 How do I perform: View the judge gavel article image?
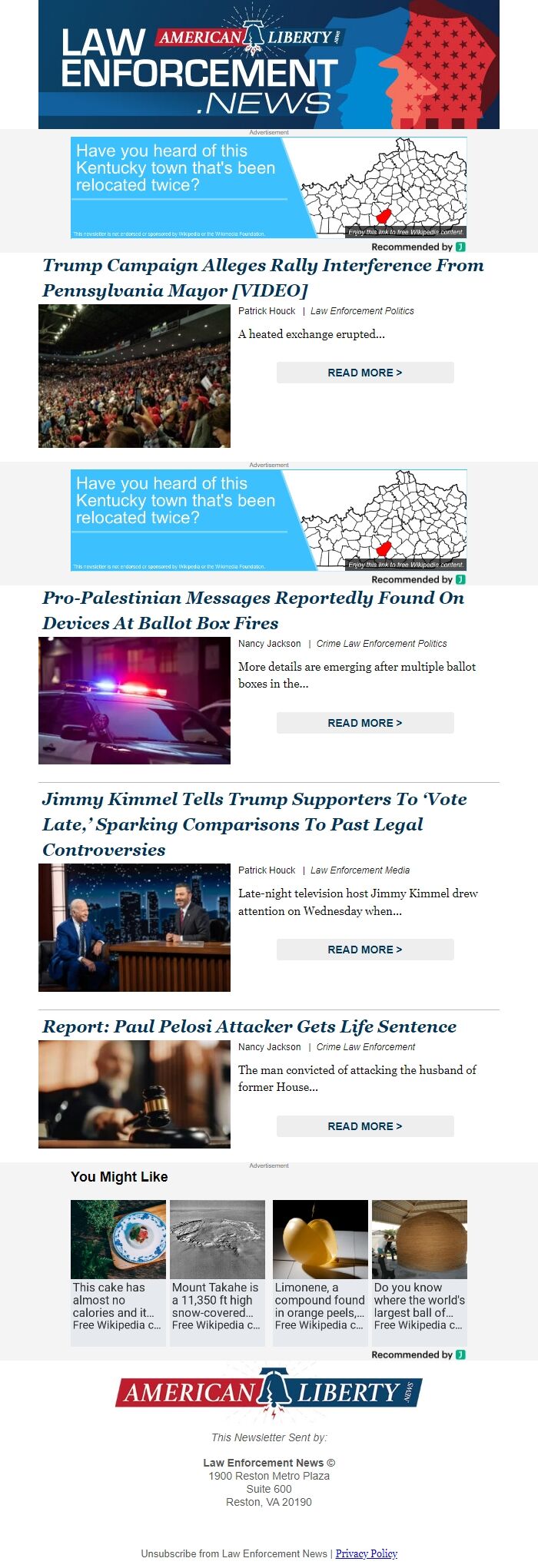134,1094
